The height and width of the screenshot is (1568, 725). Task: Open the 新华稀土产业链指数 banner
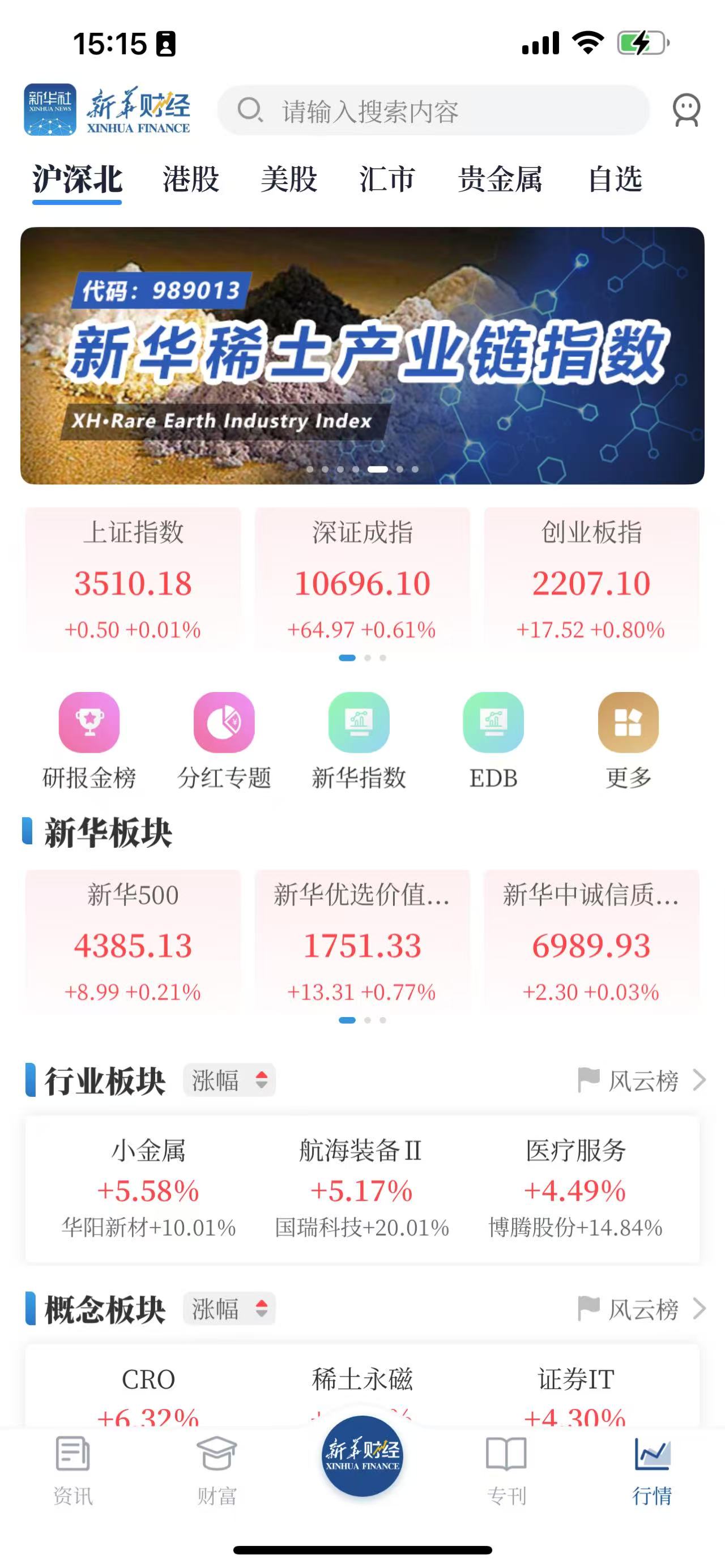click(x=362, y=356)
